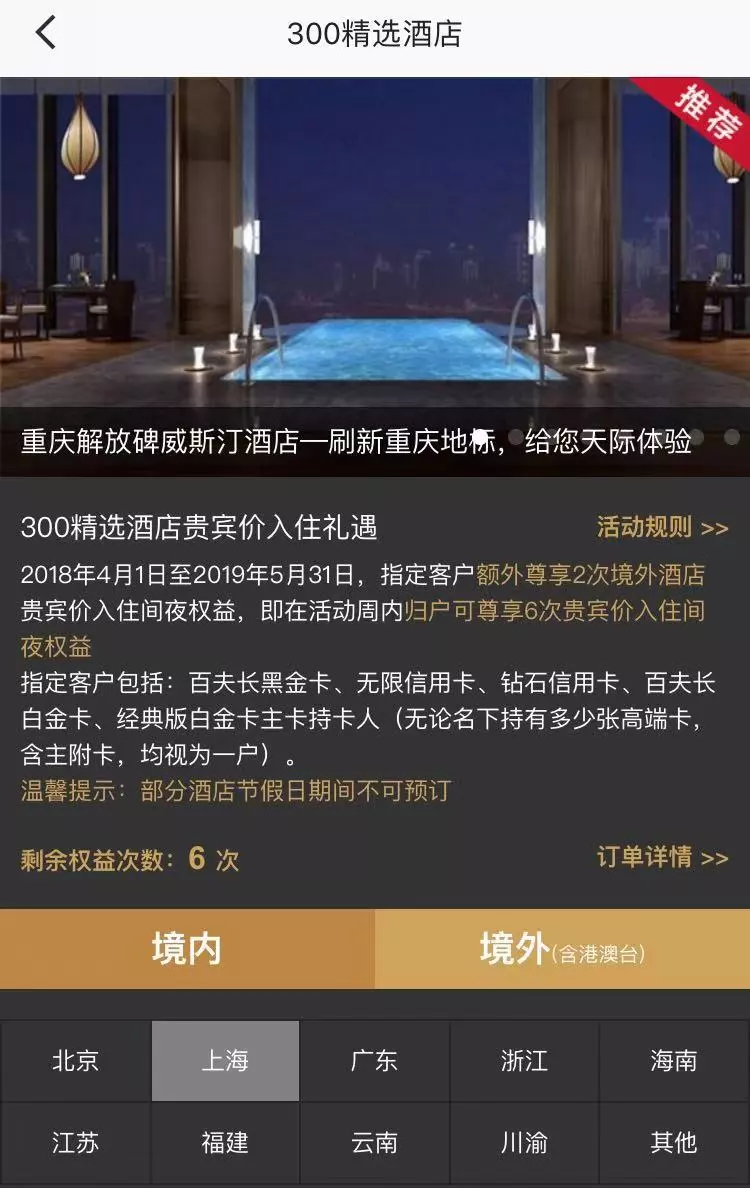Switch to the 境外 tab

tap(562, 949)
